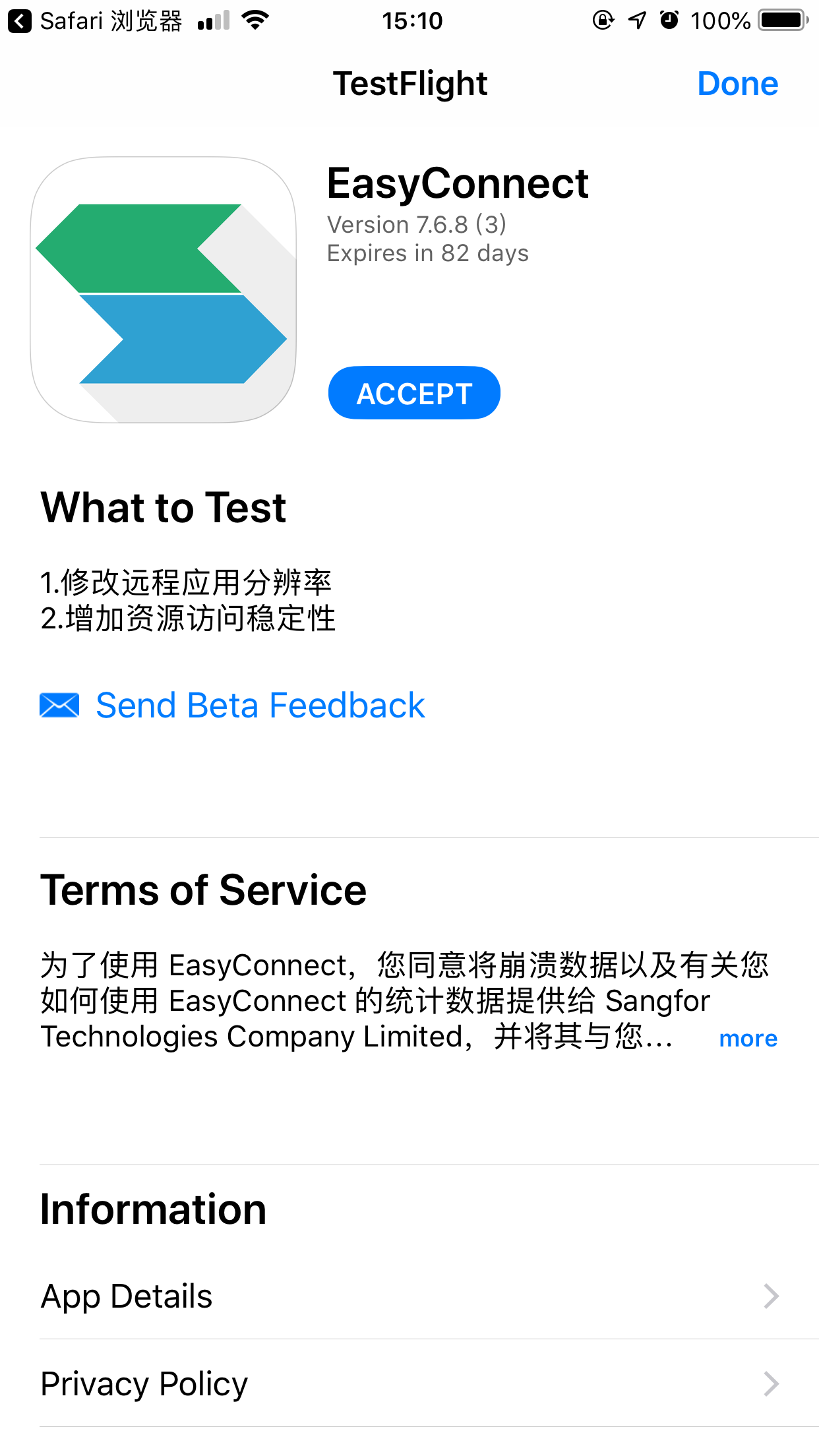Open the Privacy Policy row
819x1456 pixels.
(409, 1383)
